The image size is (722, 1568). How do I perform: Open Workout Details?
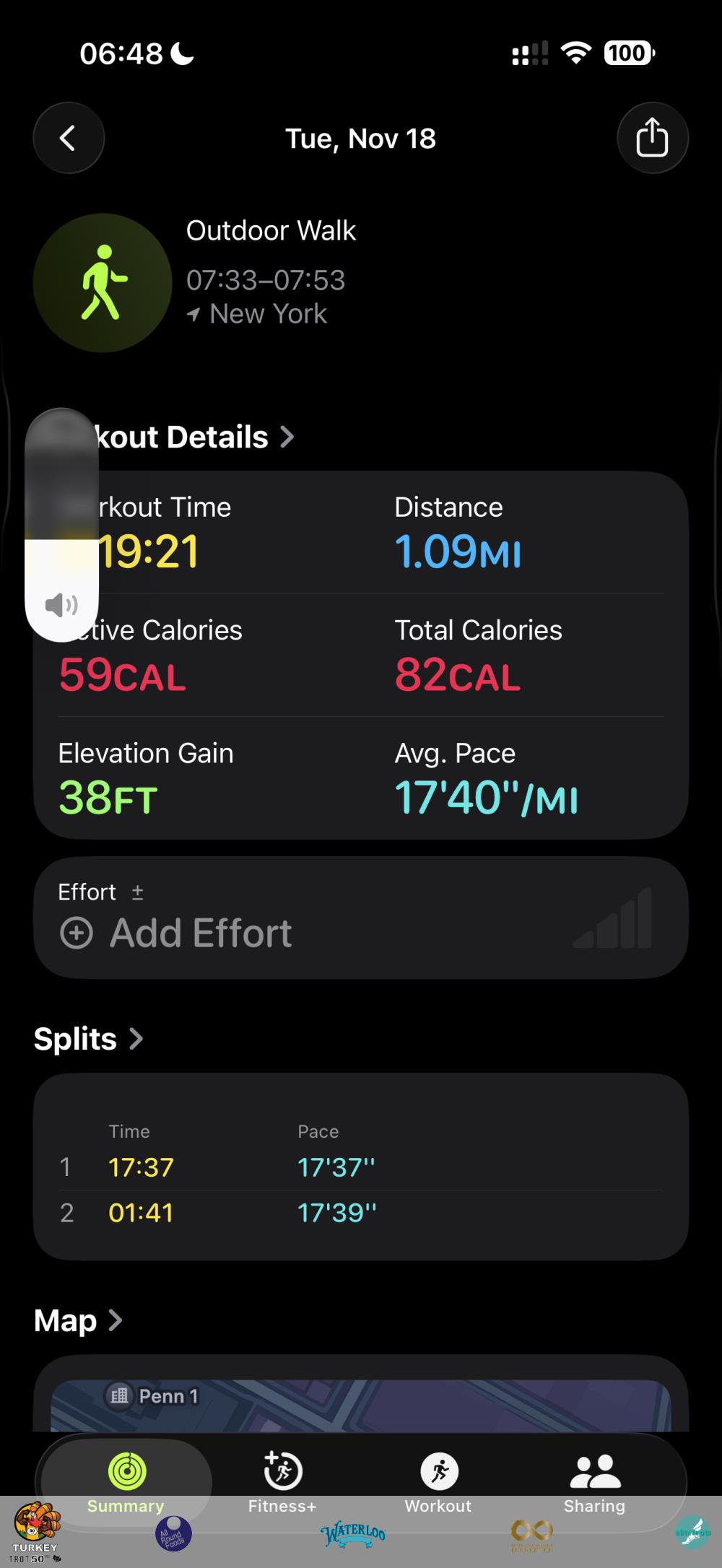pyautogui.click(x=195, y=437)
